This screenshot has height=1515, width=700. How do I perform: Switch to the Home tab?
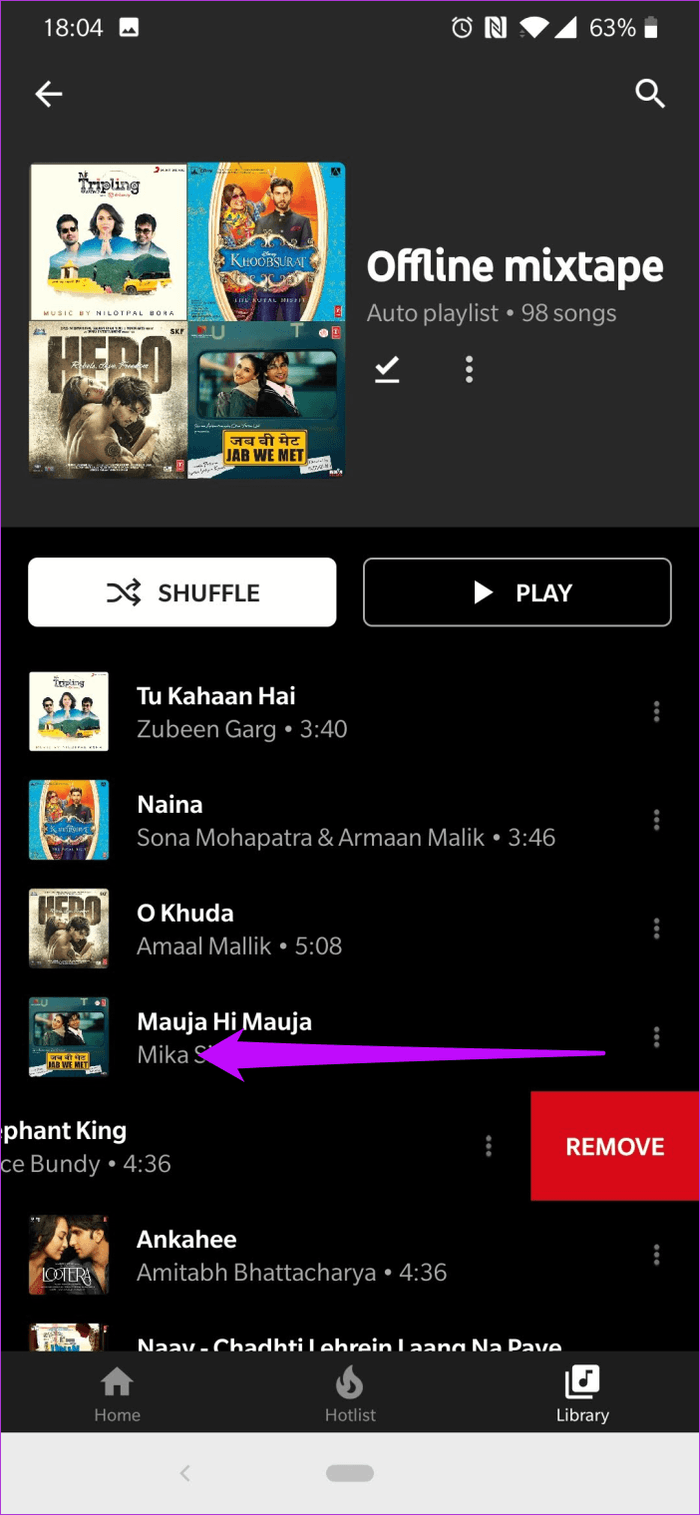(x=117, y=1395)
